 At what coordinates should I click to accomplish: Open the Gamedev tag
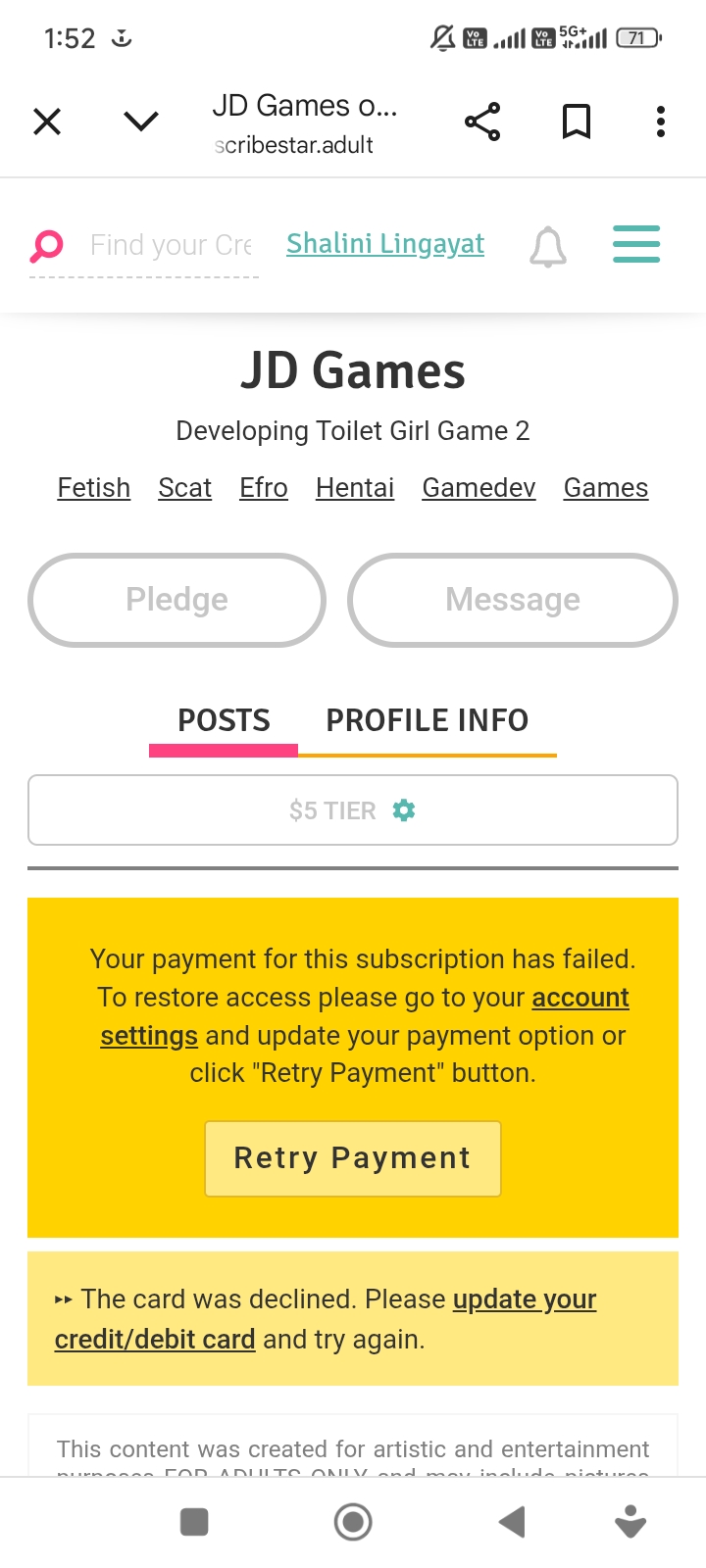tap(479, 488)
